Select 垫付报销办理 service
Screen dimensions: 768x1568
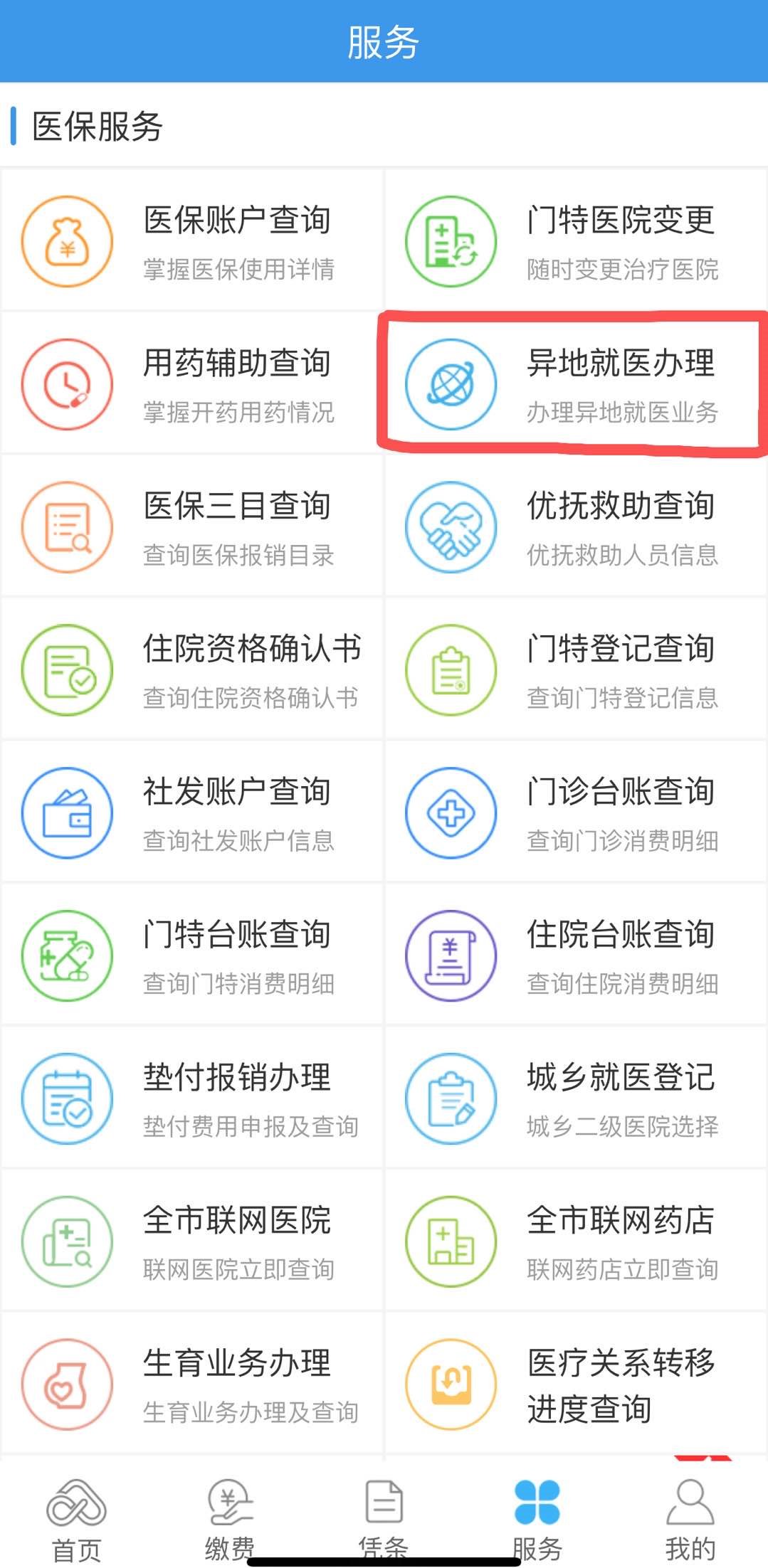(192, 1098)
